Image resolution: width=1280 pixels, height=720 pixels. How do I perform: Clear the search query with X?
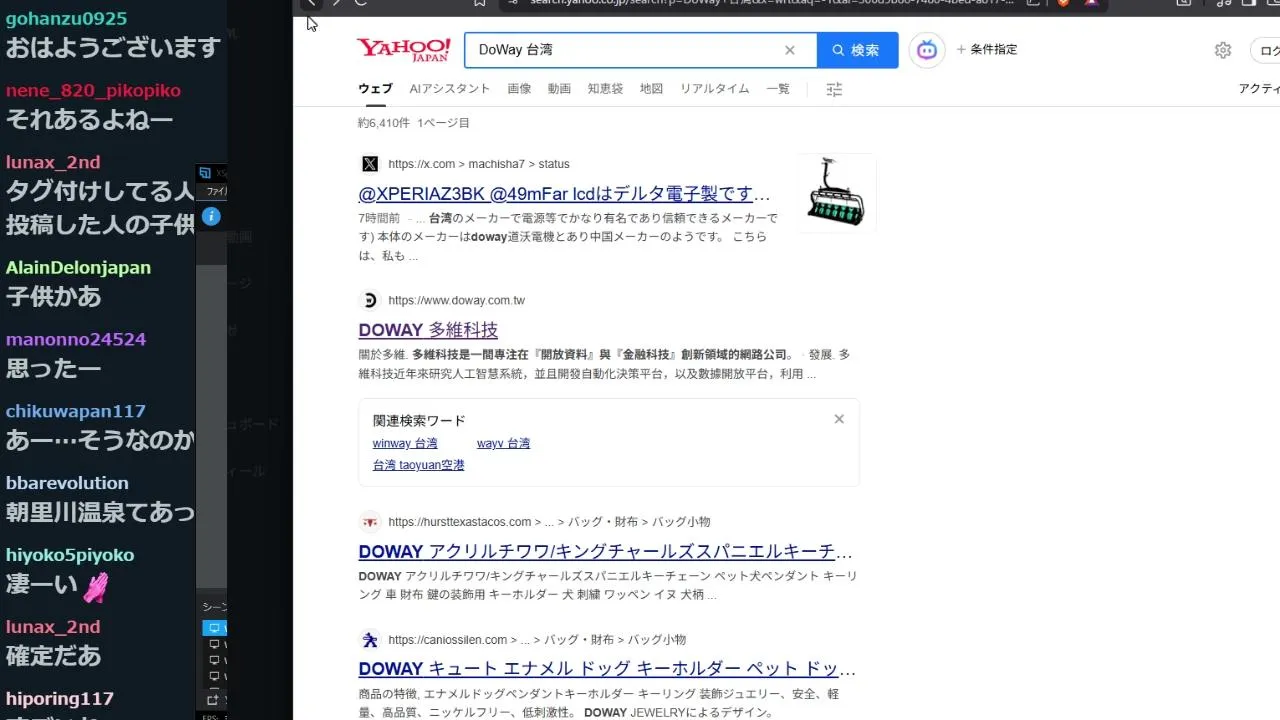(x=790, y=50)
